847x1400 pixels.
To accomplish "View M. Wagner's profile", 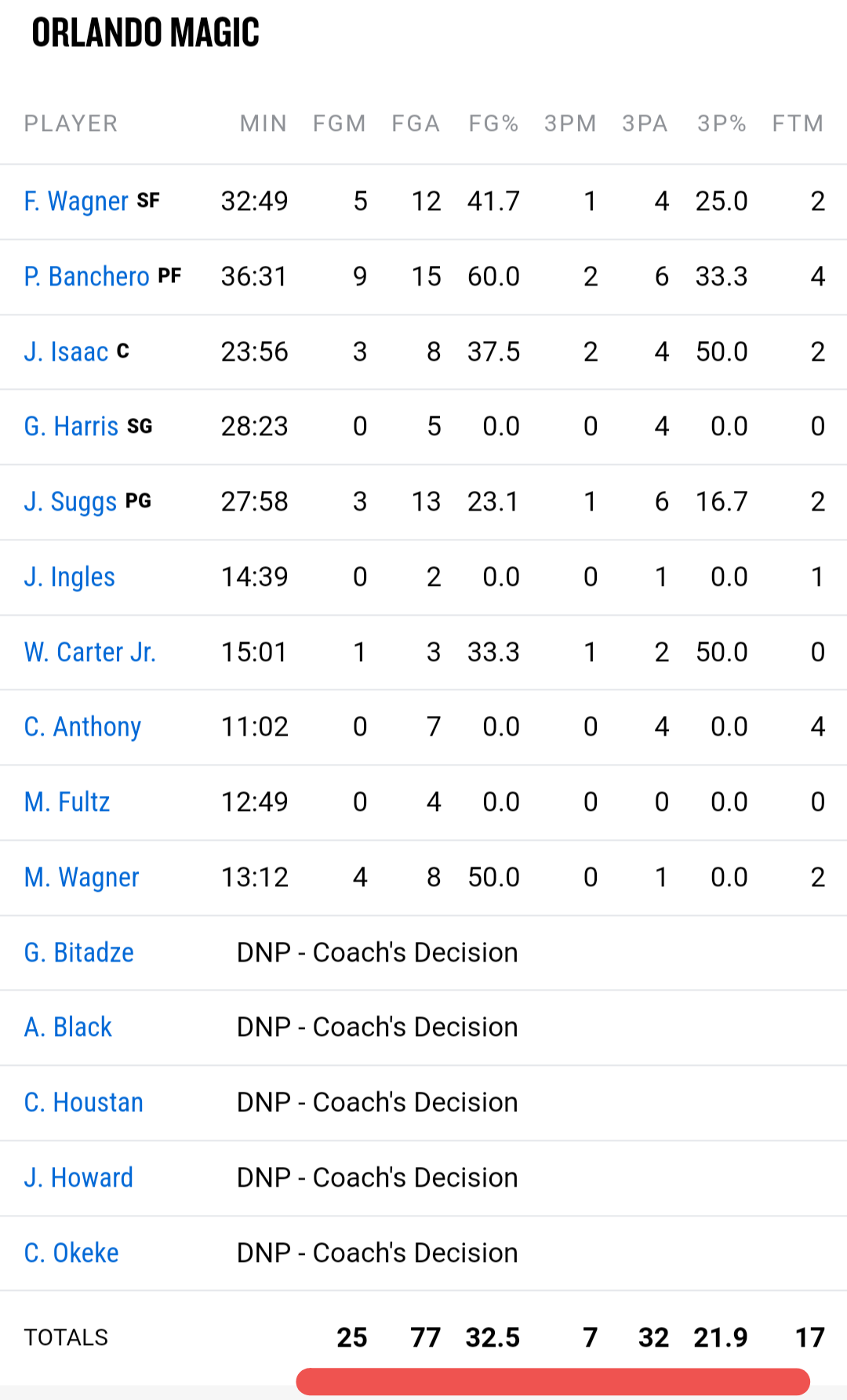I will point(82,878).
